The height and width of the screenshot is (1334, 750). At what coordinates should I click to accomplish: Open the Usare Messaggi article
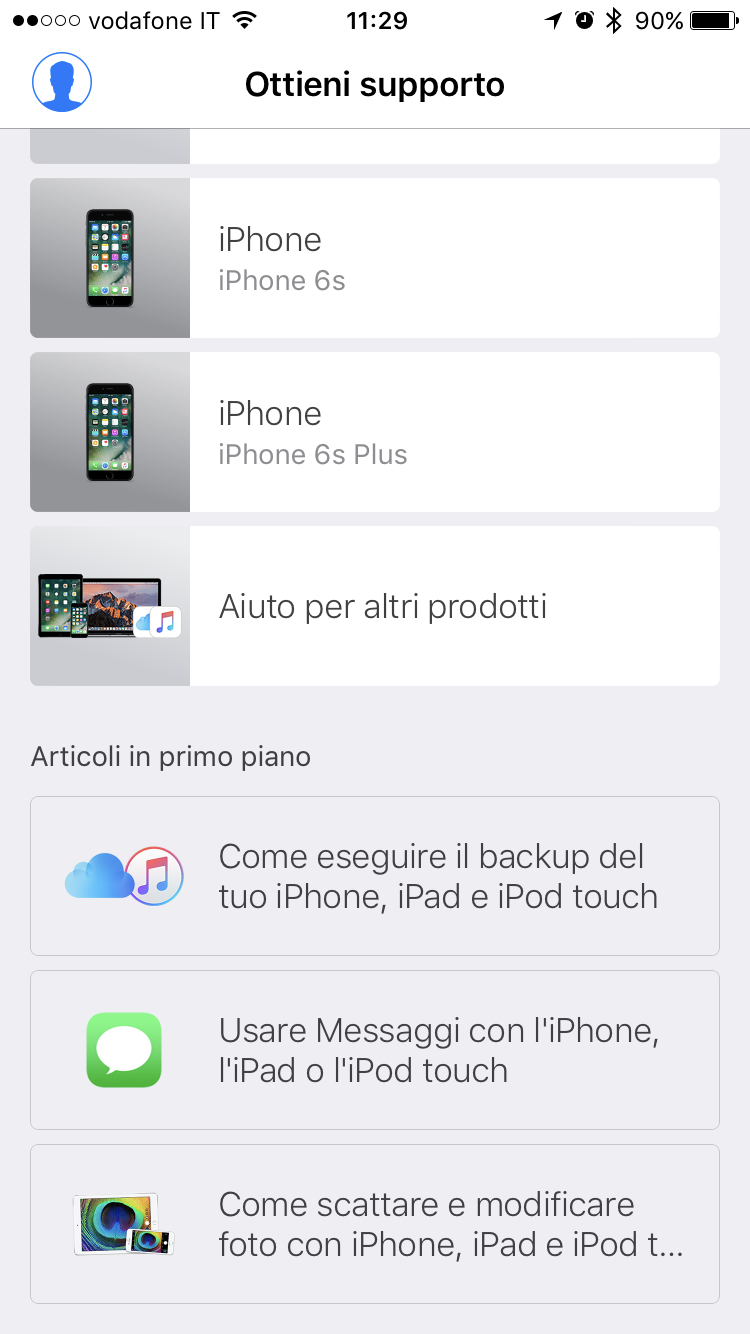pyautogui.click(x=374, y=1050)
